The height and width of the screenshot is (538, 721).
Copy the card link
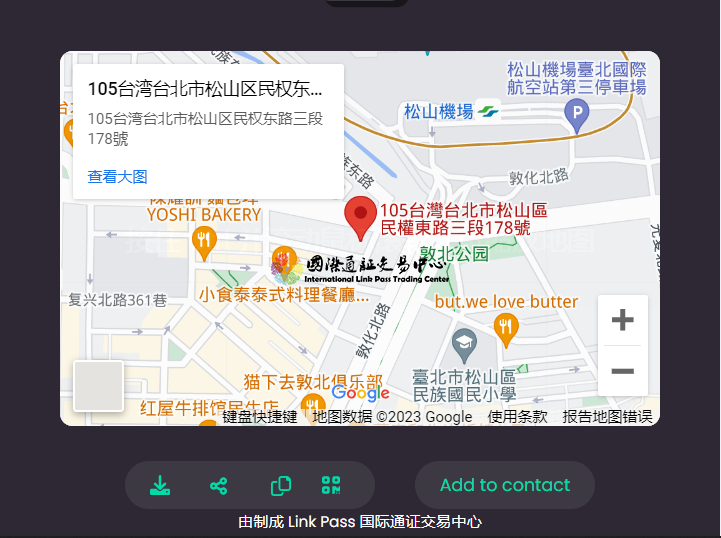(281, 486)
